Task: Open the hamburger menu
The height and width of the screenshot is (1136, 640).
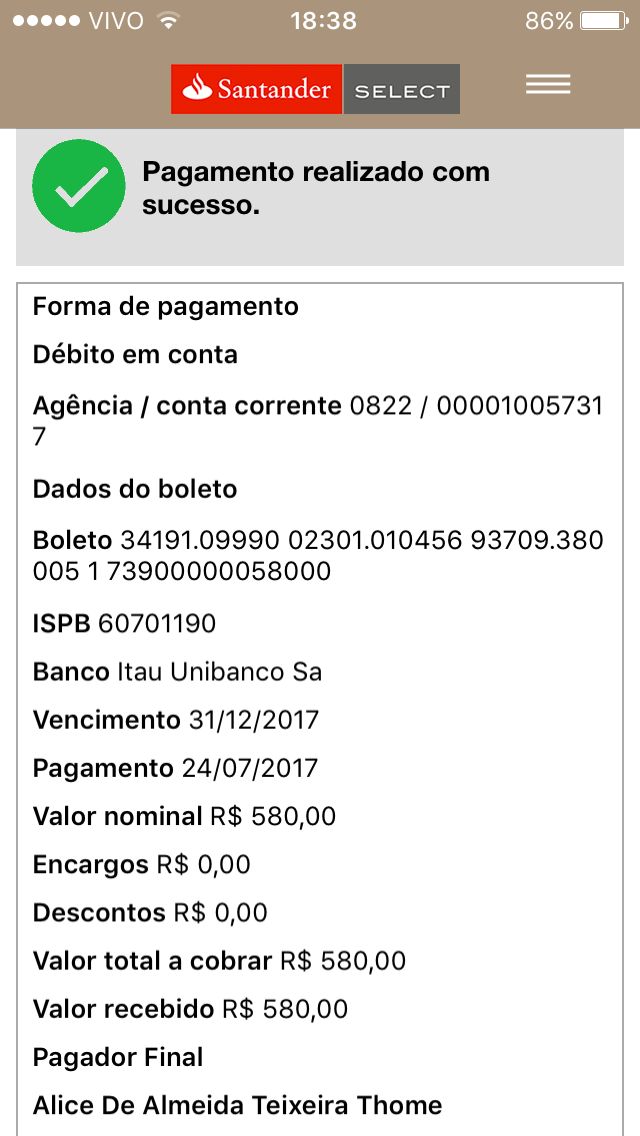Action: tap(548, 85)
